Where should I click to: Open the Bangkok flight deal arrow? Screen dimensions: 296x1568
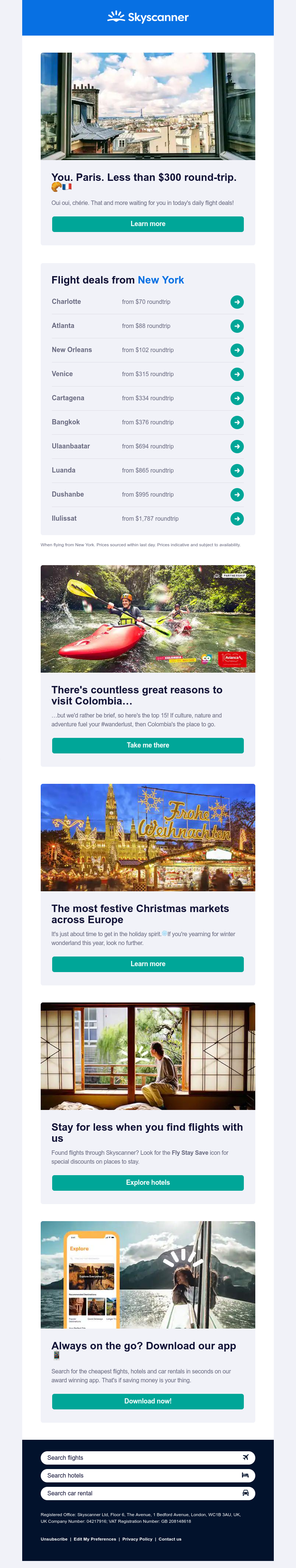click(237, 422)
